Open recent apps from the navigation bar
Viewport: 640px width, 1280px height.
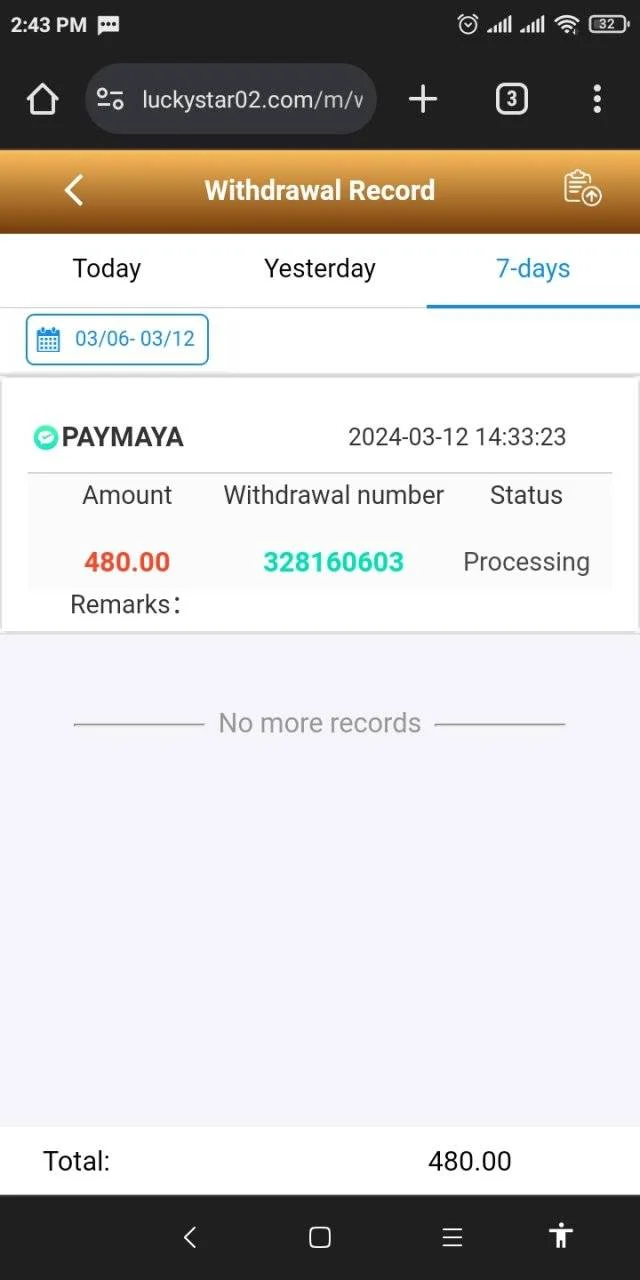tap(452, 1237)
